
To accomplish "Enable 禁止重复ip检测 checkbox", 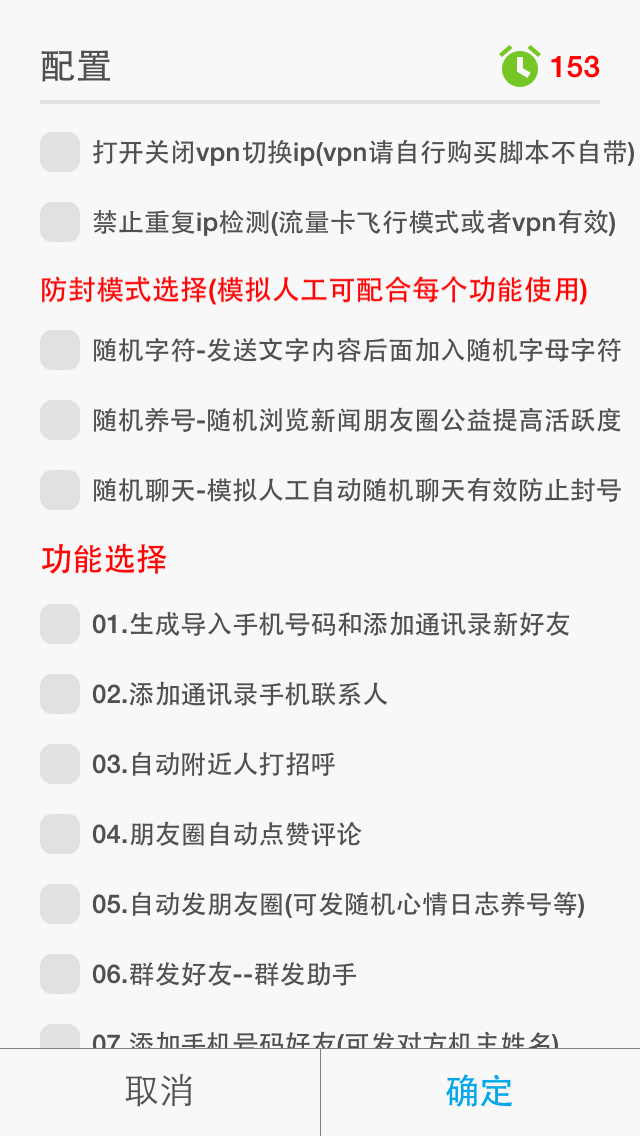I will tap(60, 222).
